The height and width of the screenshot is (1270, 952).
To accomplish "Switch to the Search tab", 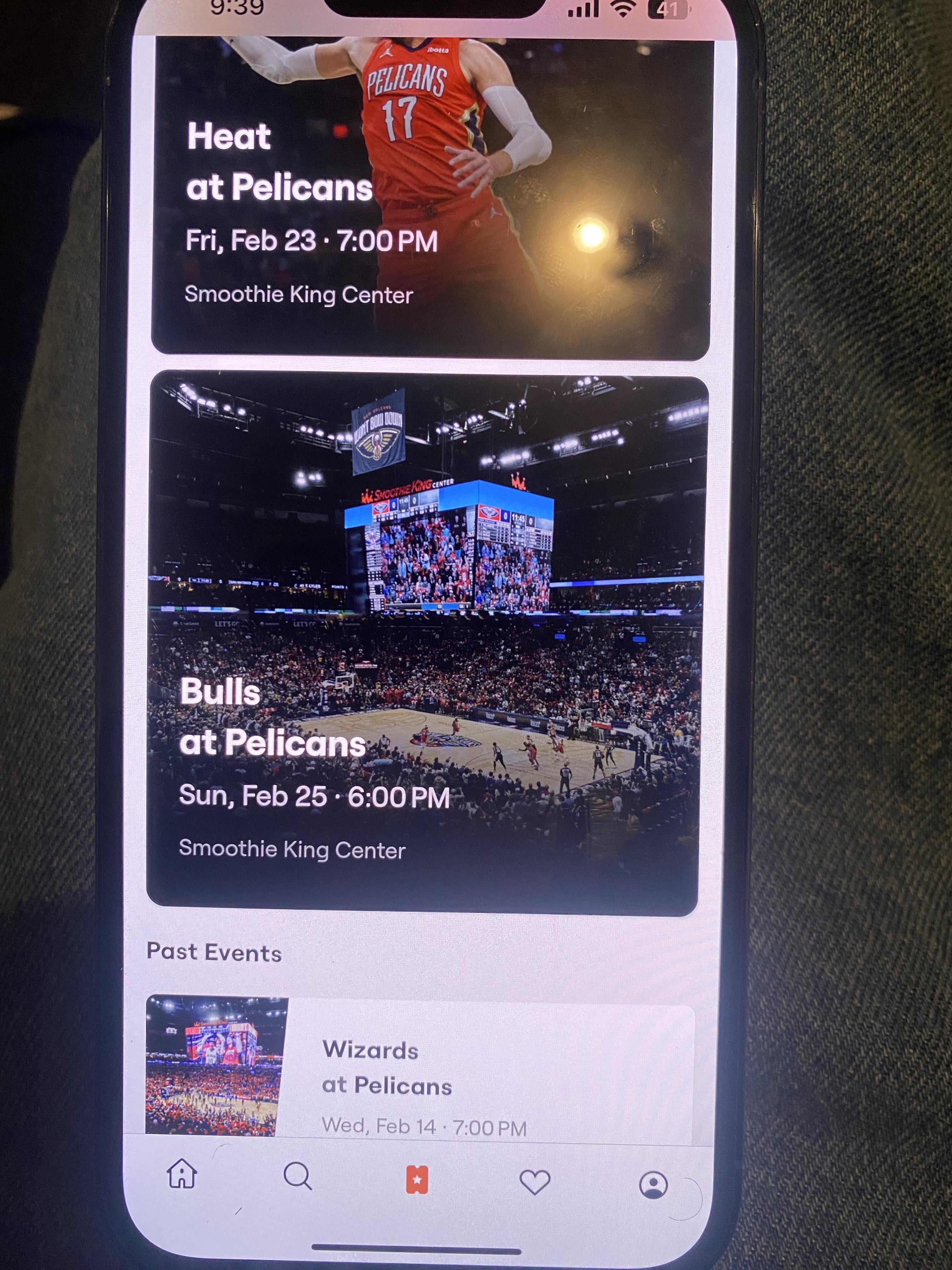I will (298, 1176).
